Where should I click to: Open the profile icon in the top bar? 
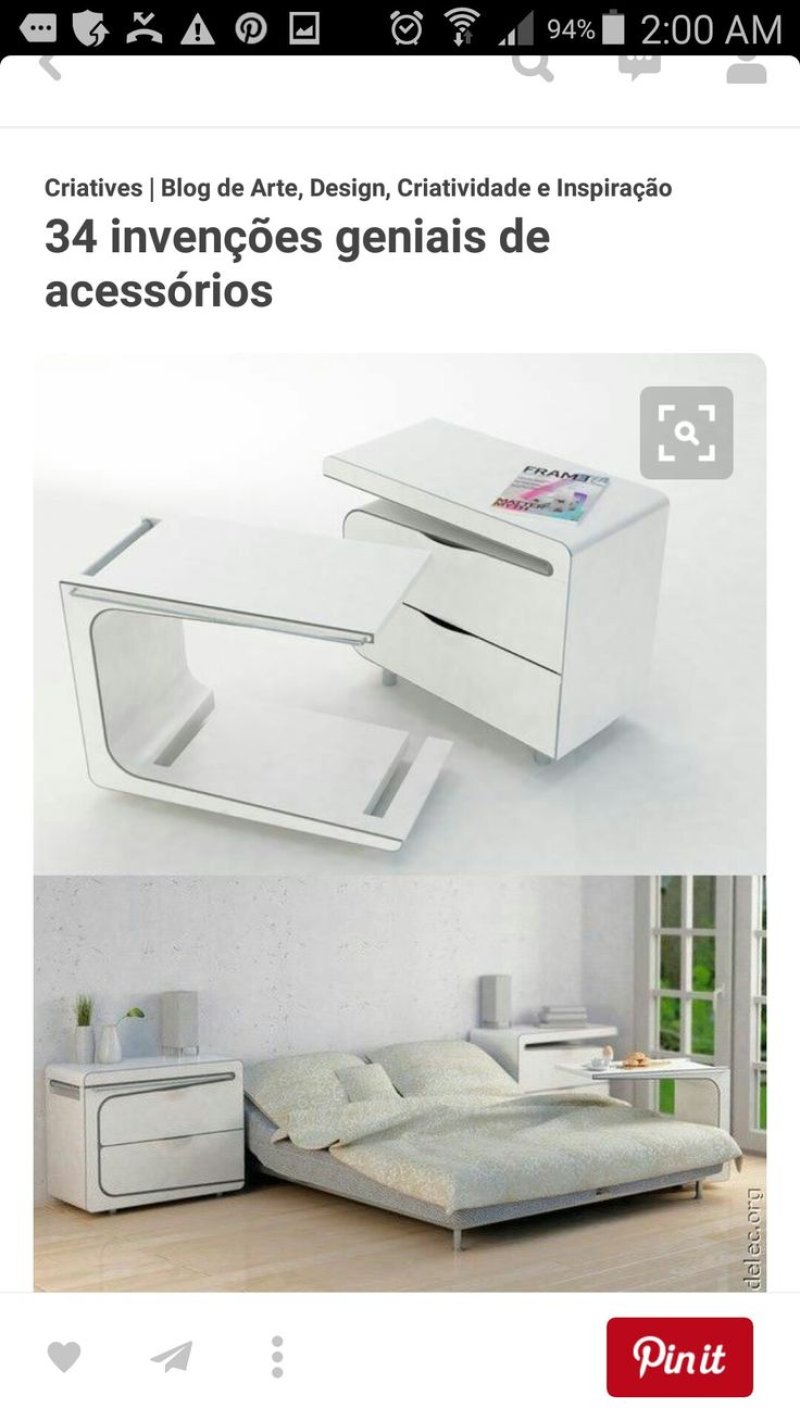(x=746, y=68)
